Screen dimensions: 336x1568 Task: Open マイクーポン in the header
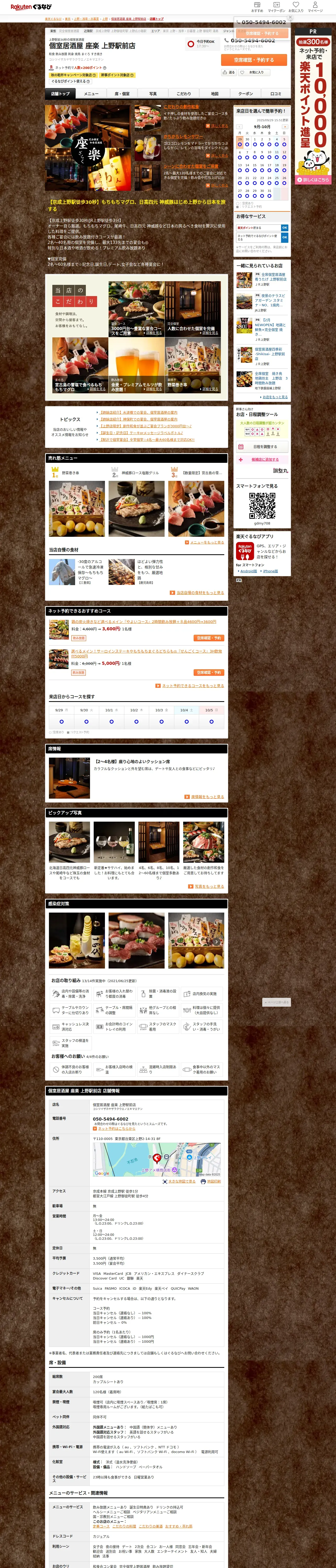[276, 7]
